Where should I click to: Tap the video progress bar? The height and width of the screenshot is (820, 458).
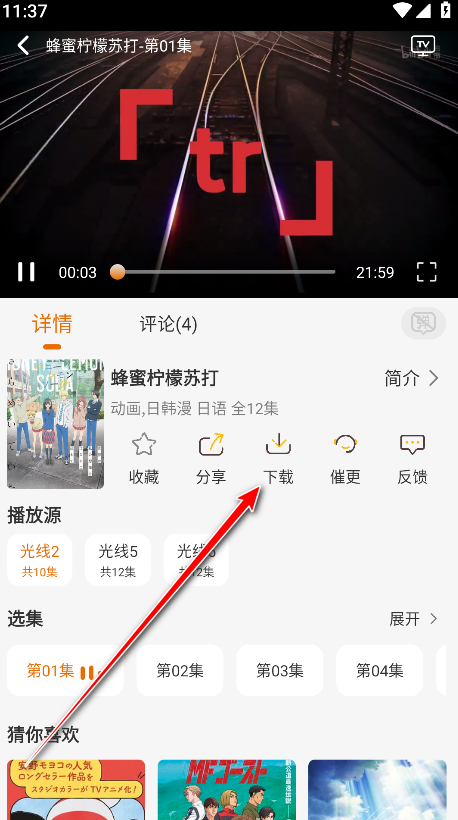(x=223, y=272)
